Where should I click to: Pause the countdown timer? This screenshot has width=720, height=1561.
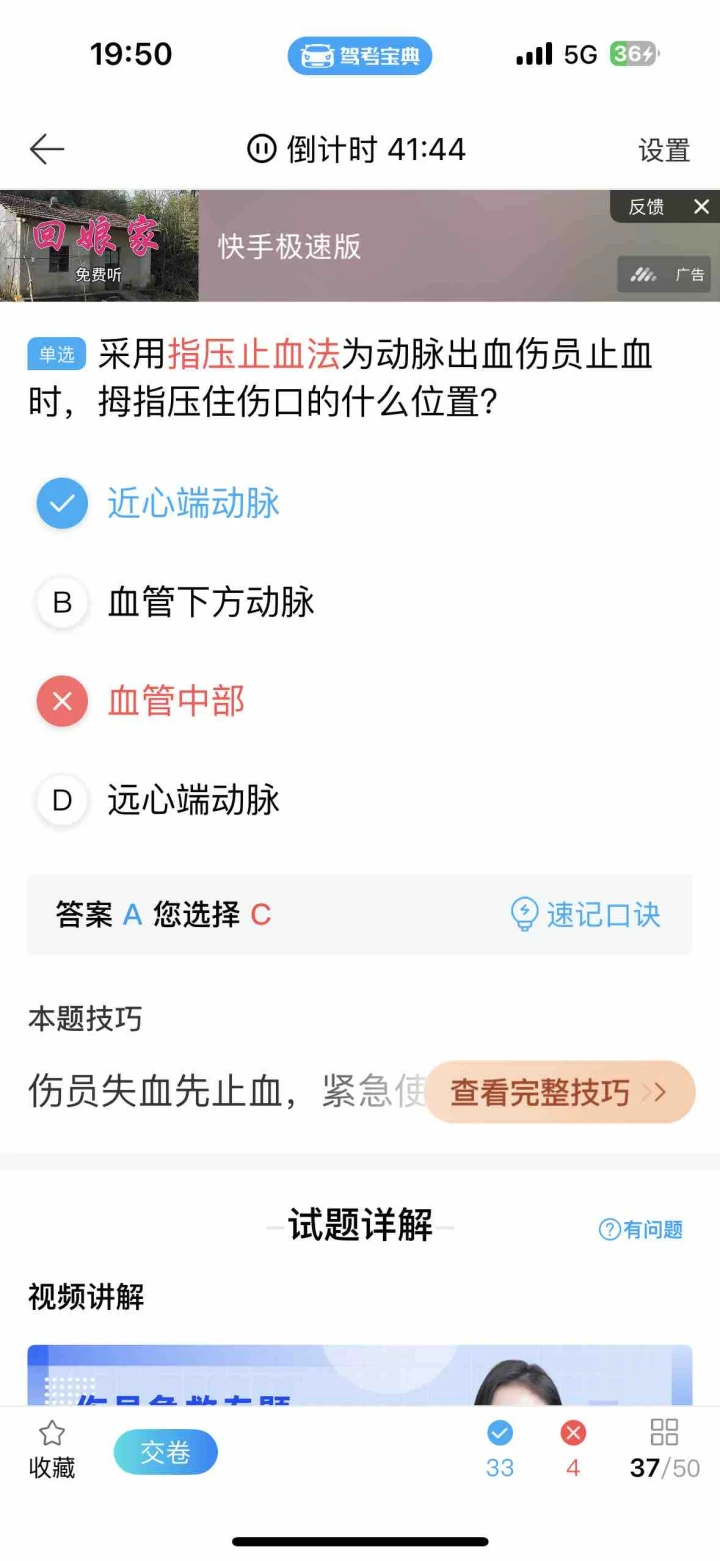coord(261,150)
